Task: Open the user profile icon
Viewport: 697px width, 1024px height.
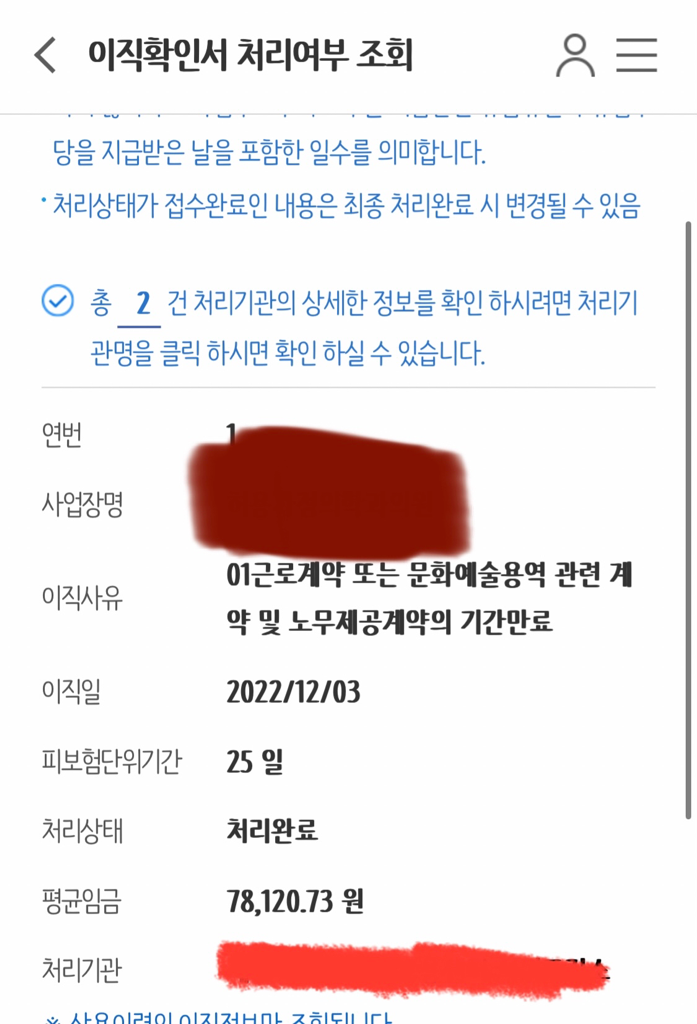Action: click(575, 55)
